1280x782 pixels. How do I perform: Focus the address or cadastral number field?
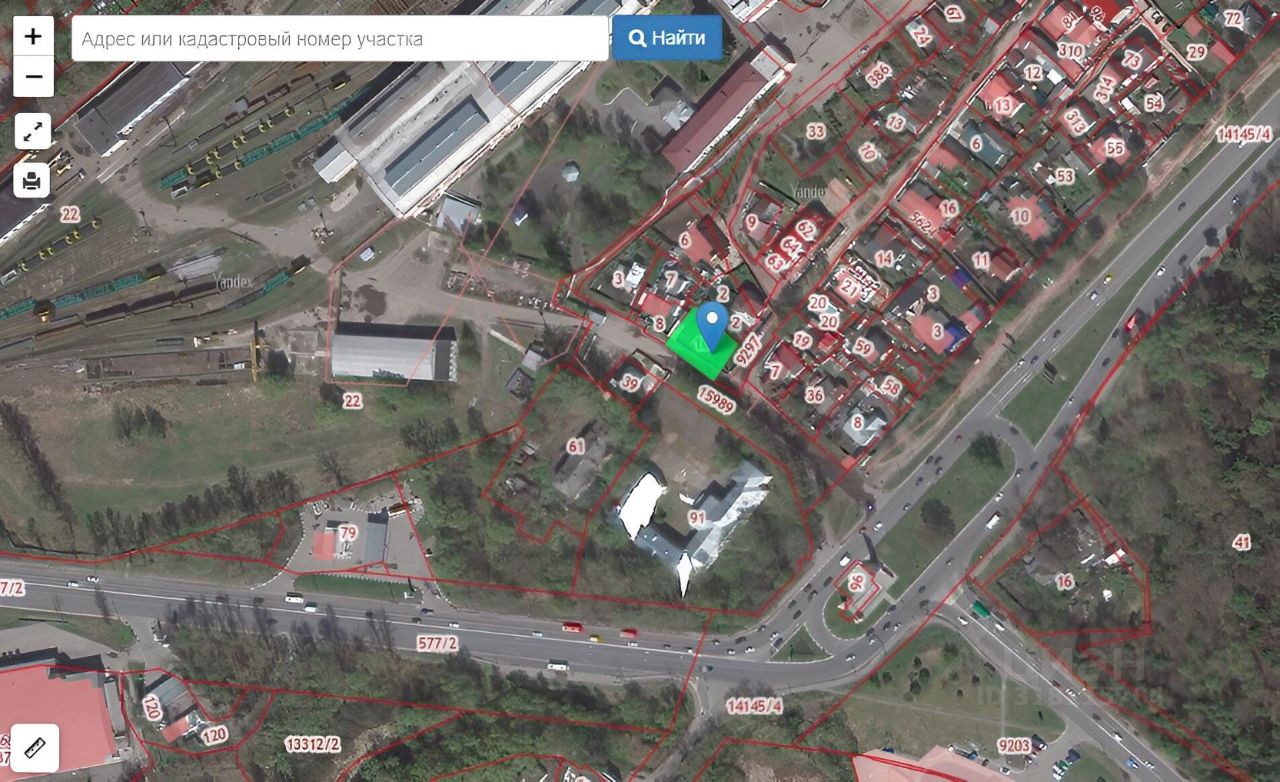tap(340, 39)
